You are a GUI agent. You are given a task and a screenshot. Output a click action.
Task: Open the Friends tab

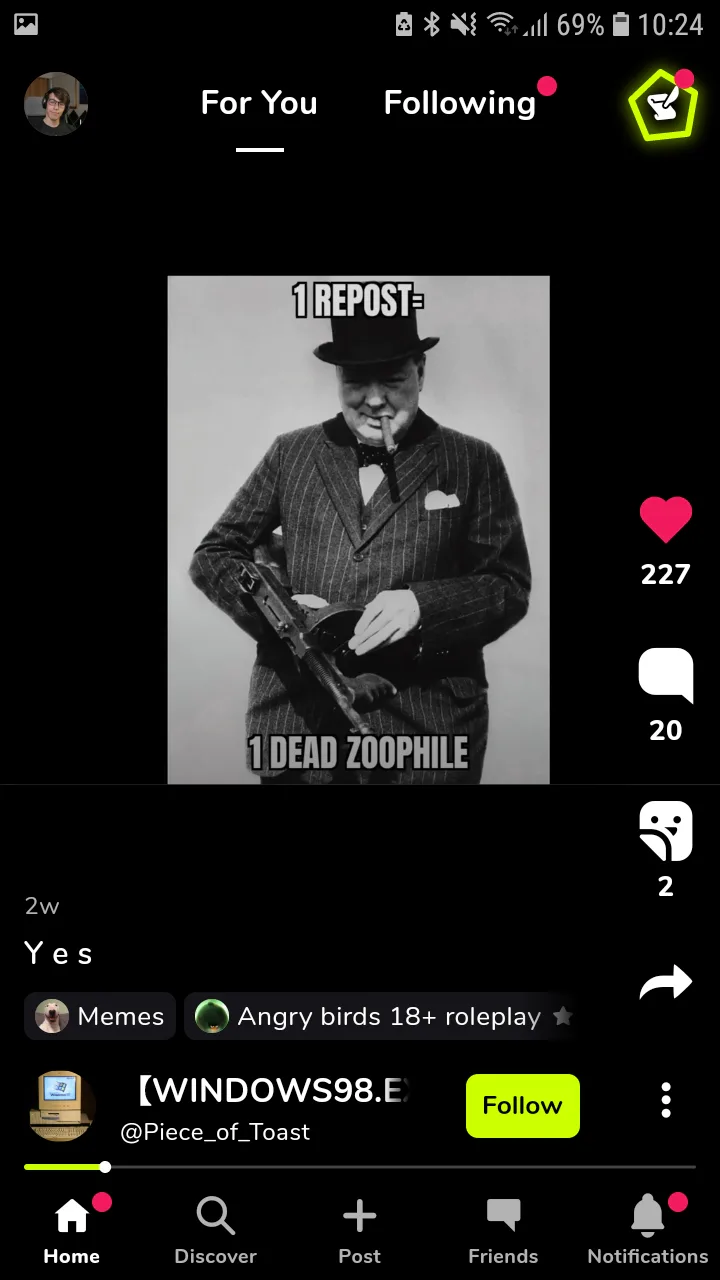point(503,1231)
